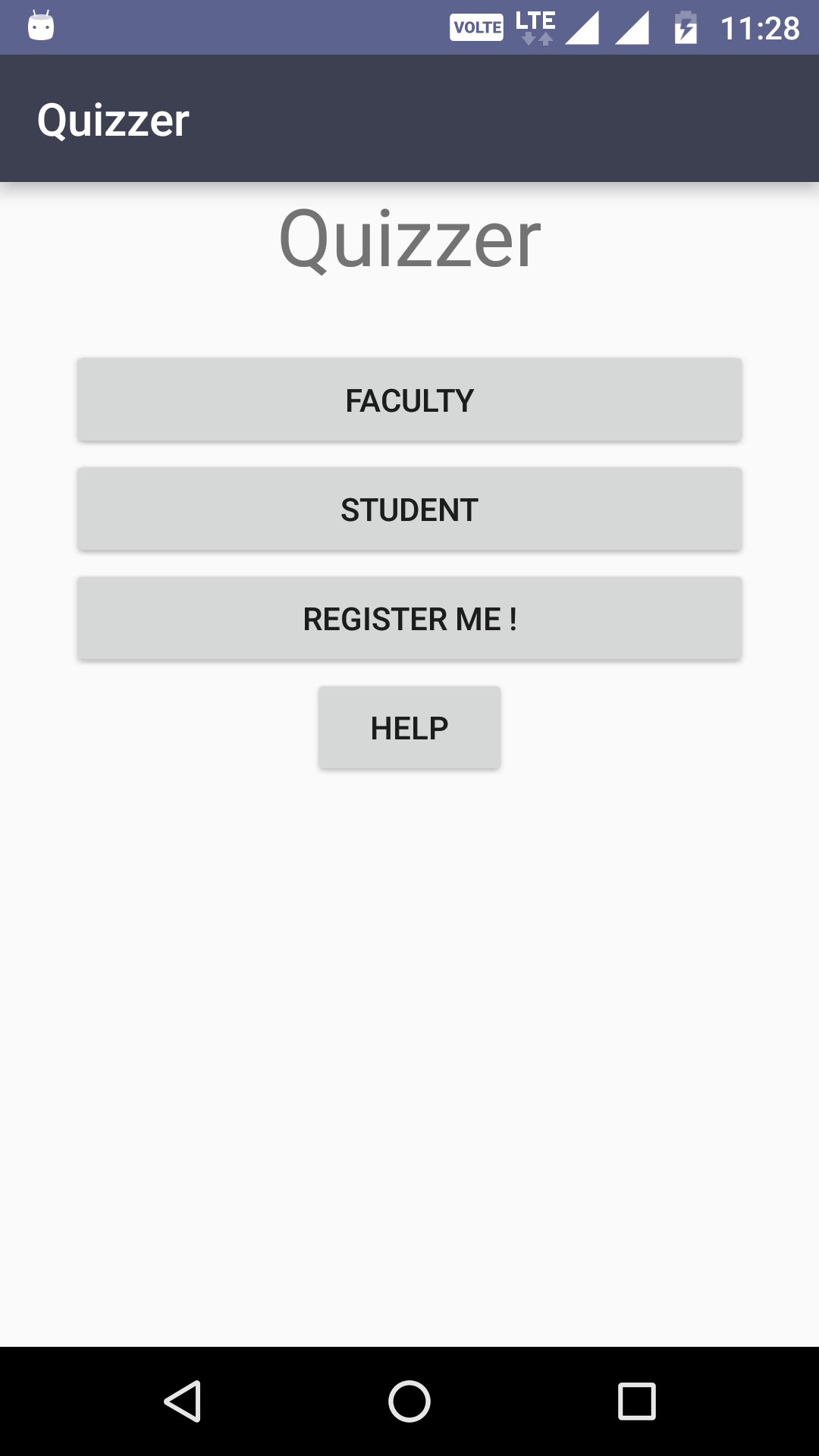Choose the Student option
Image resolution: width=819 pixels, height=1456 pixels.
pyautogui.click(x=409, y=509)
